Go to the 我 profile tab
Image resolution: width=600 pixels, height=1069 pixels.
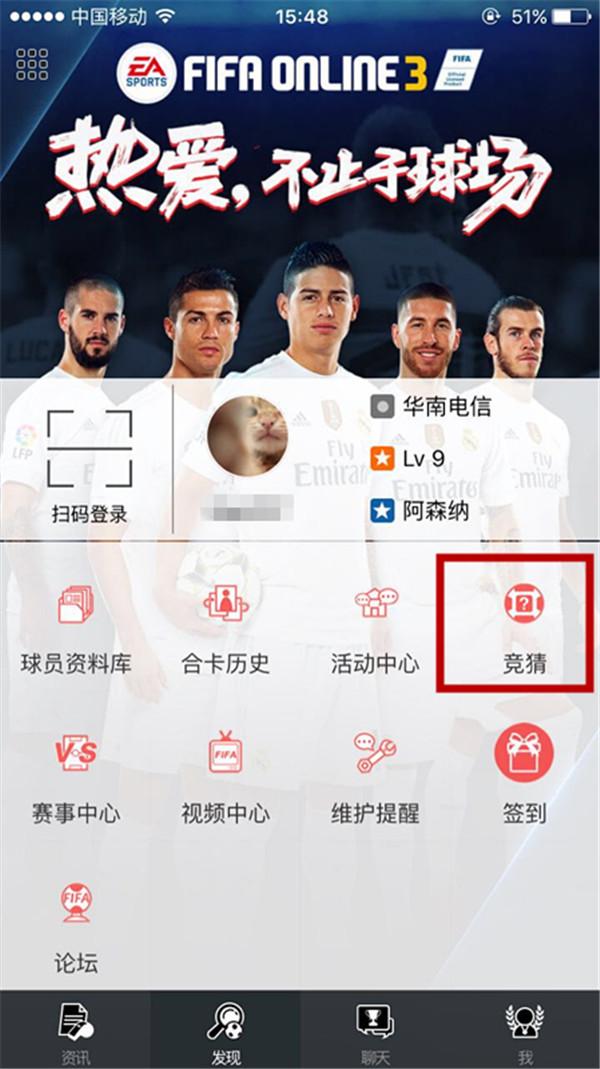[x=524, y=1030]
